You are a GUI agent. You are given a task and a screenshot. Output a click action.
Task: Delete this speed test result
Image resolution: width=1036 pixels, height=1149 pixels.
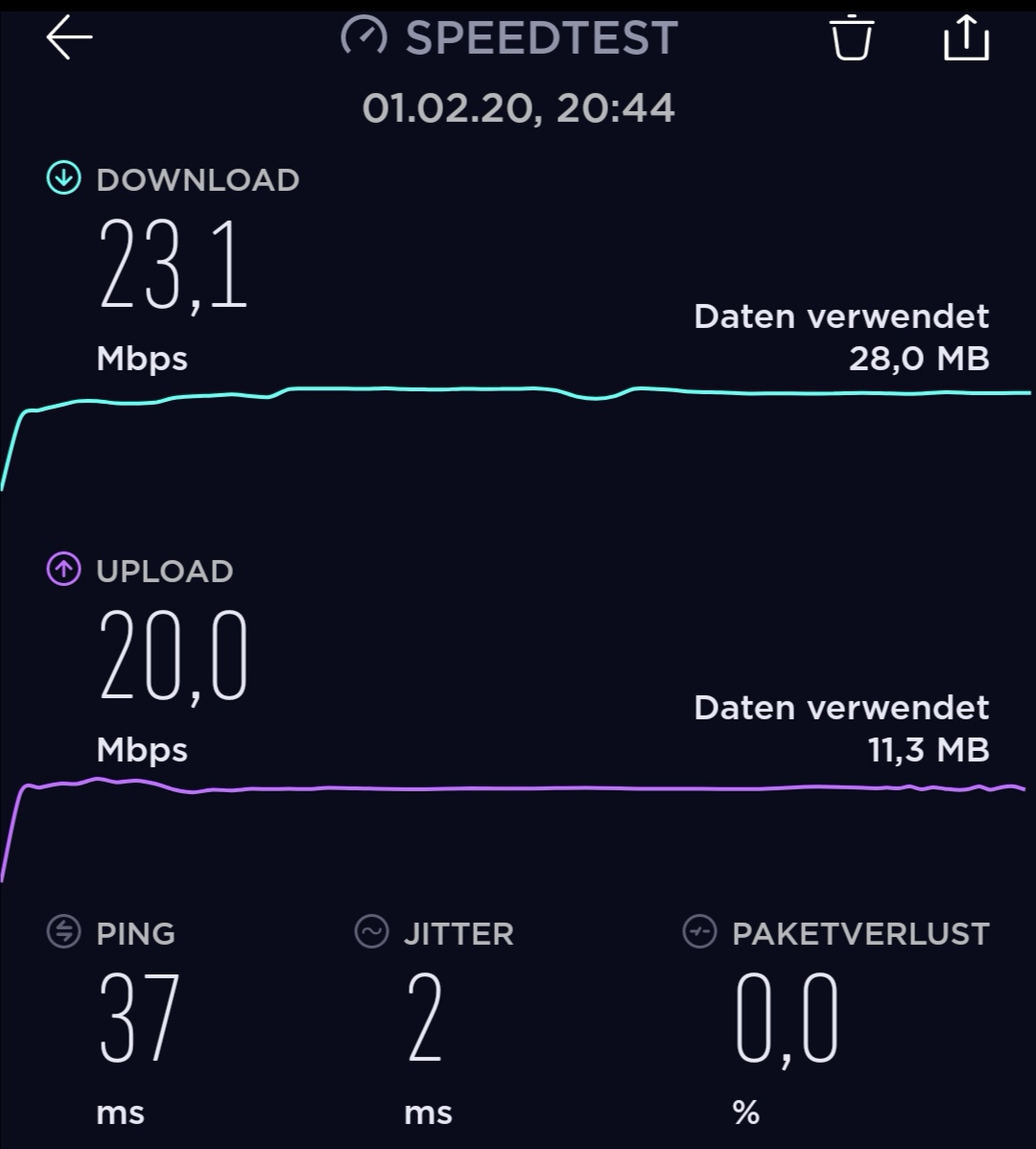[851, 38]
